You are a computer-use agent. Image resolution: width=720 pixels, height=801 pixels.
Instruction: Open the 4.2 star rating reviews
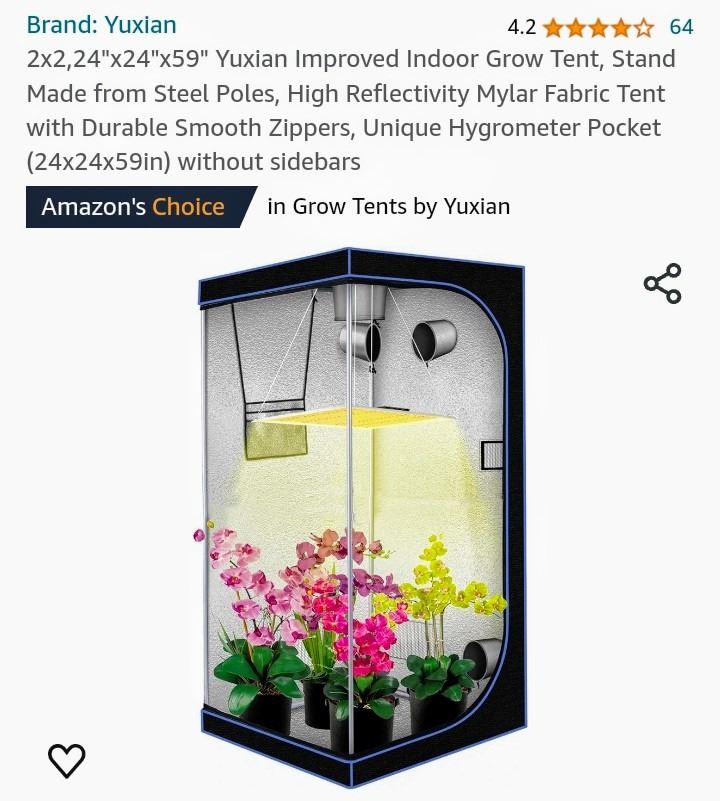point(597,27)
